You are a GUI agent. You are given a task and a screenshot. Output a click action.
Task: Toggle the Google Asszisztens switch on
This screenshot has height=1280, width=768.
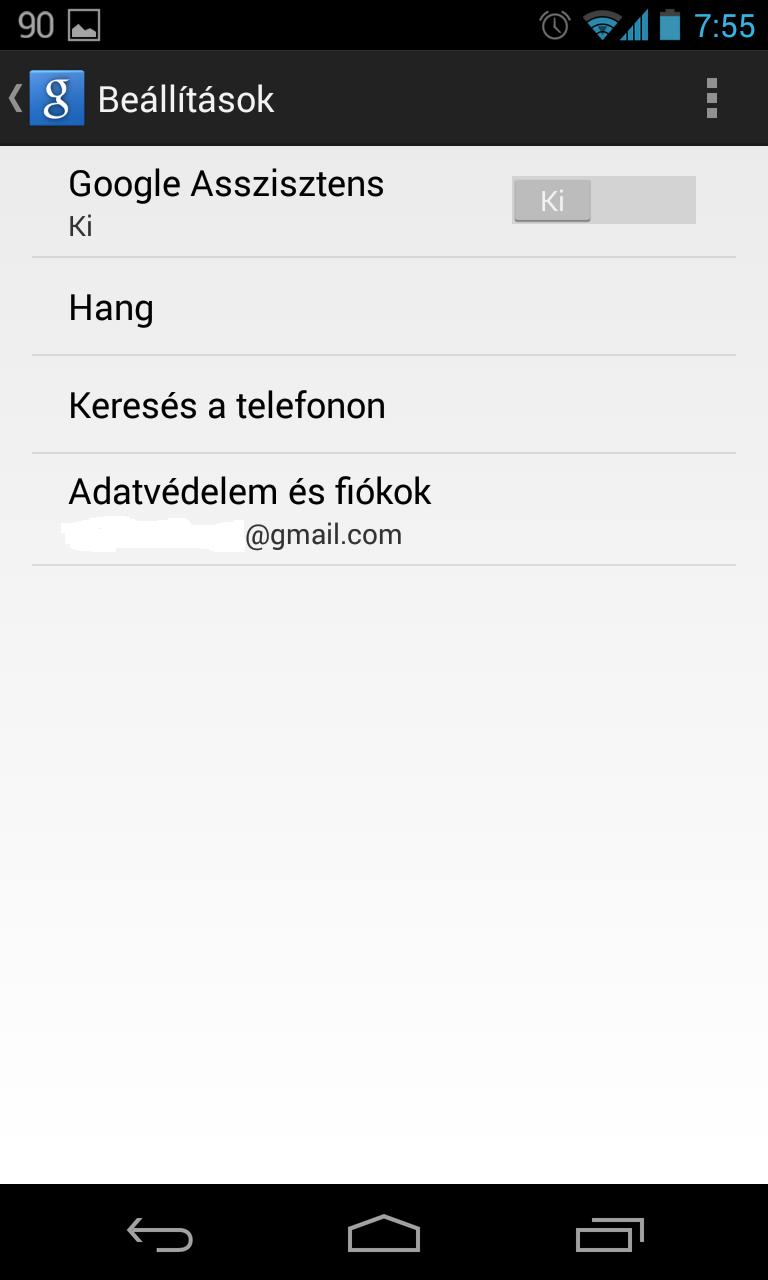click(603, 200)
